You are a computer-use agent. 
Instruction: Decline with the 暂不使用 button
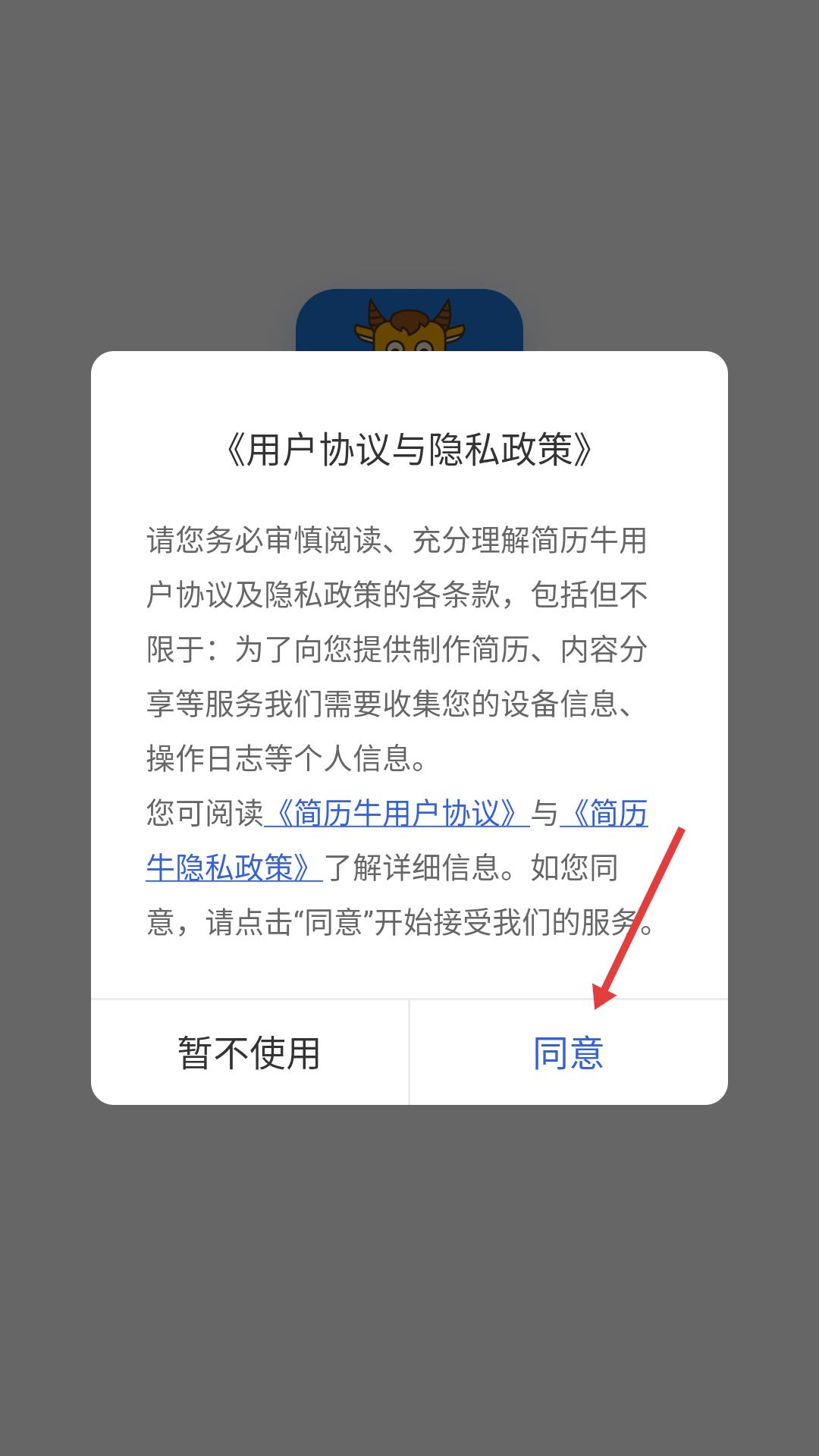[x=249, y=1053]
